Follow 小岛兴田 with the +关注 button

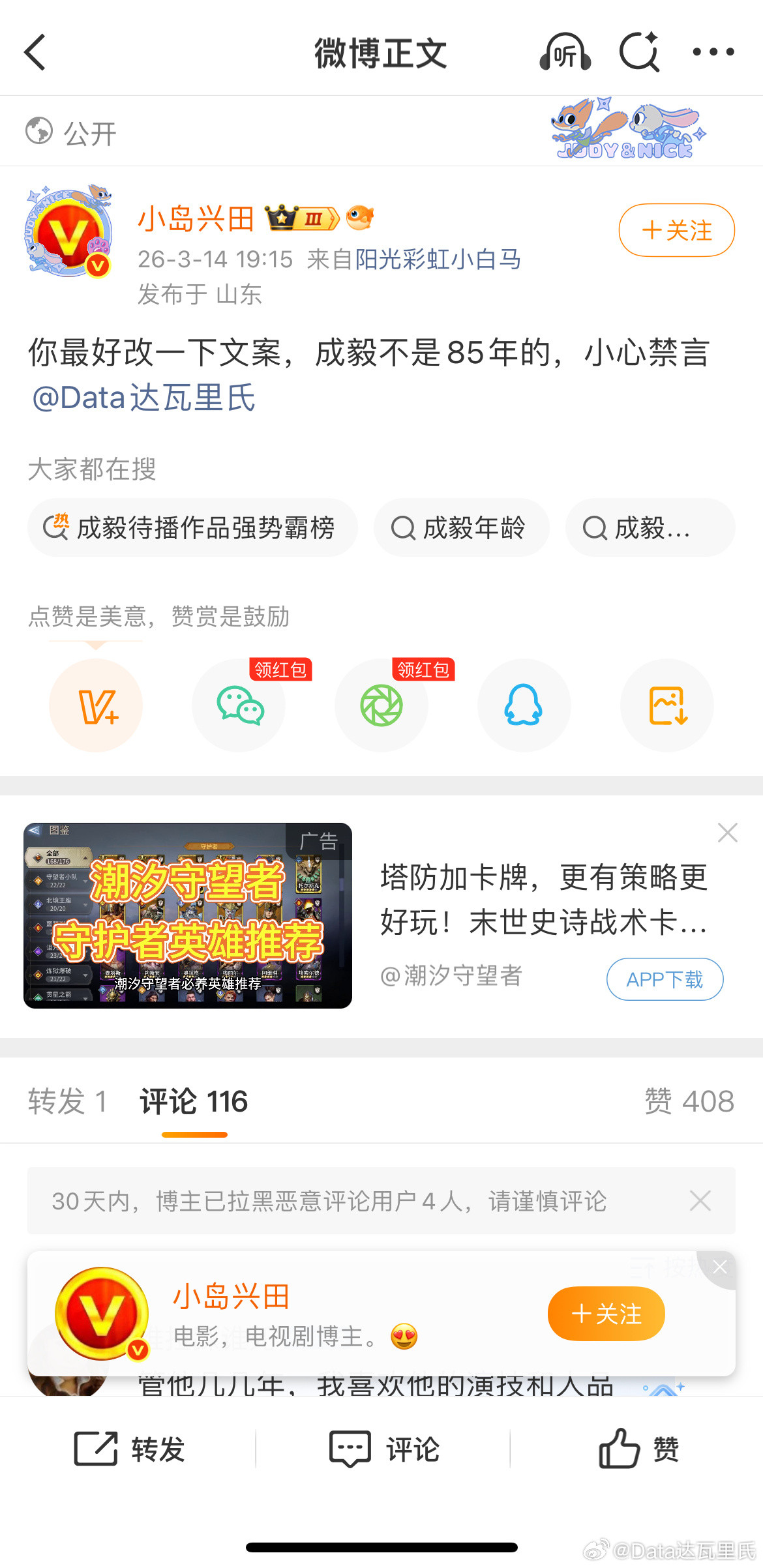tap(675, 230)
